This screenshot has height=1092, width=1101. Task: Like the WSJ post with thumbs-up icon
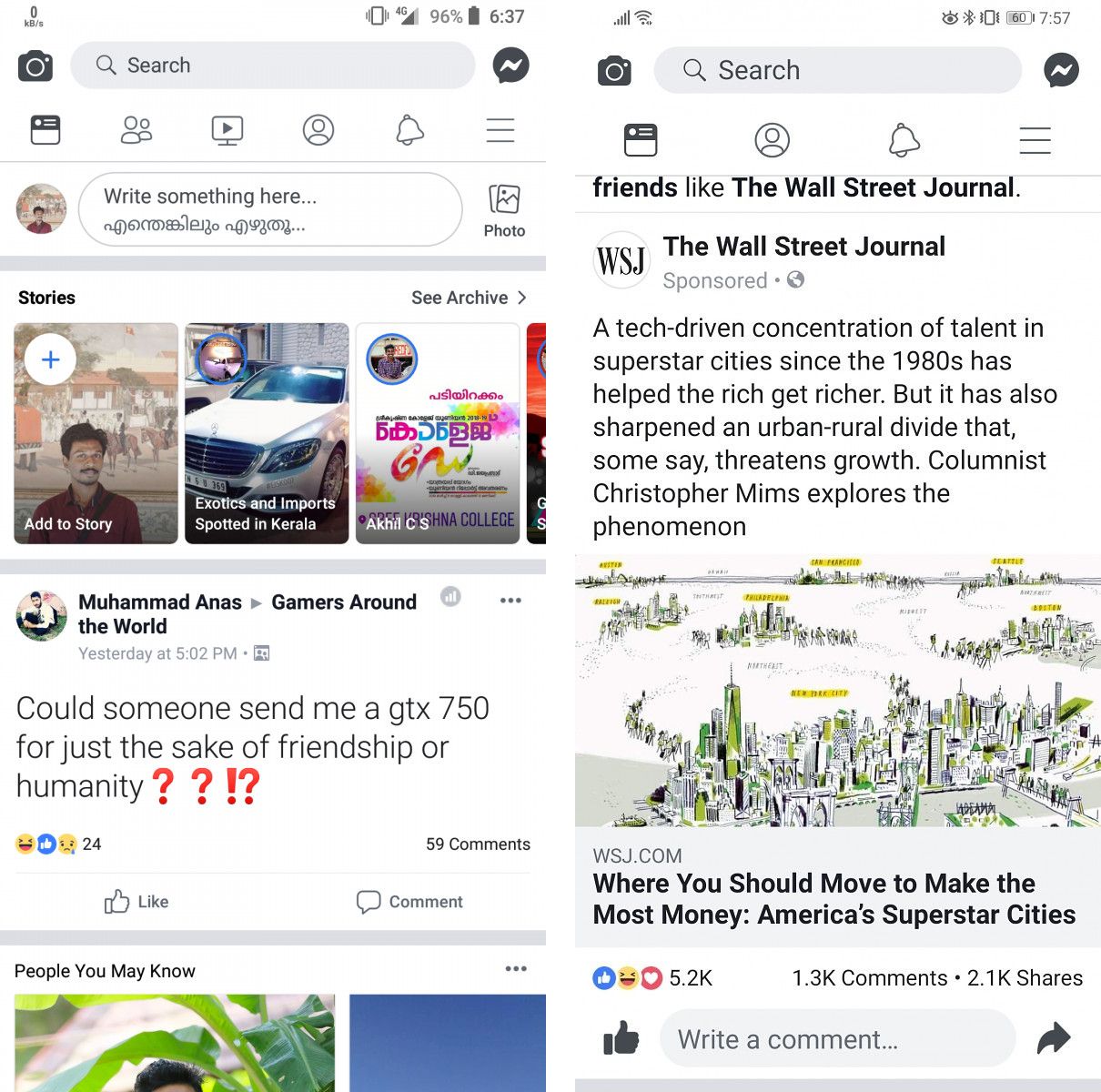[x=621, y=1038]
